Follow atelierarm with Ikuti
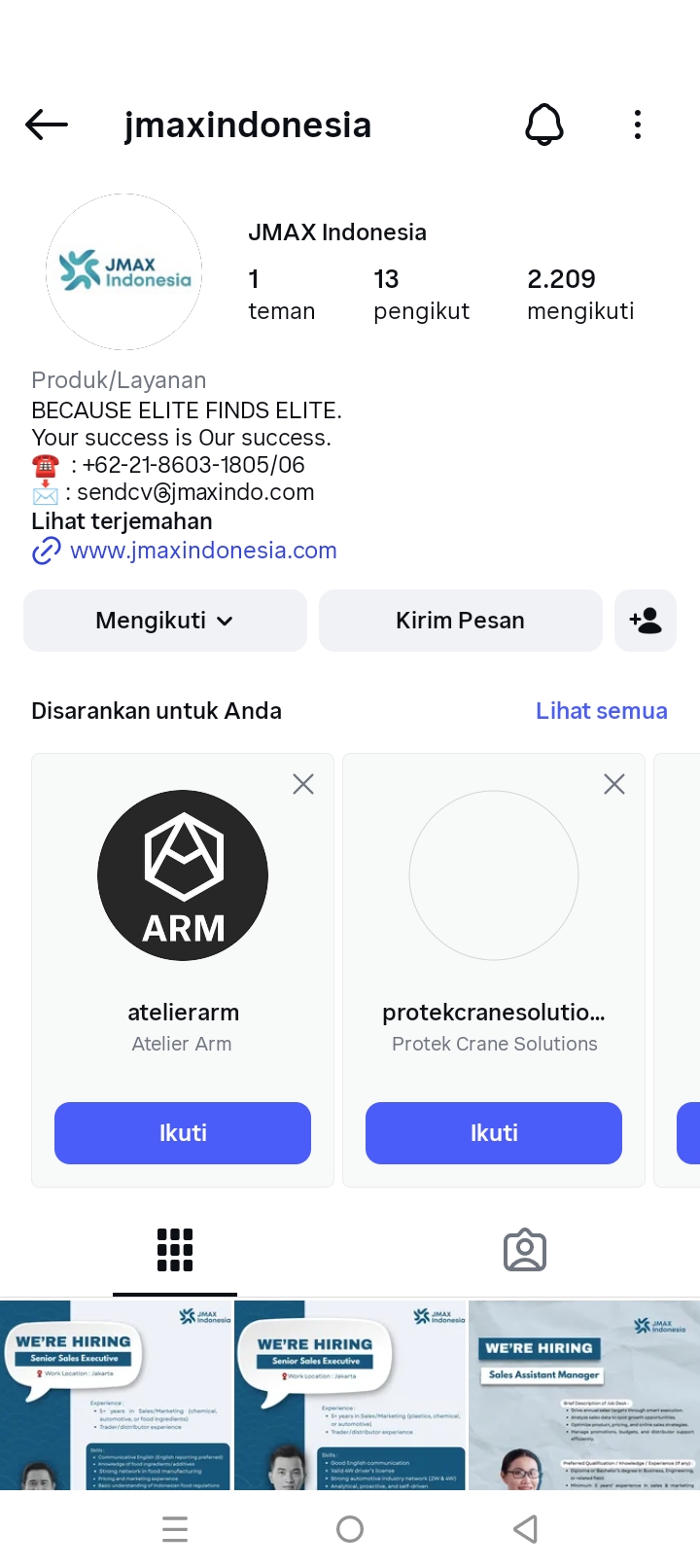Image resolution: width=700 pixels, height=1568 pixels. (x=183, y=1133)
